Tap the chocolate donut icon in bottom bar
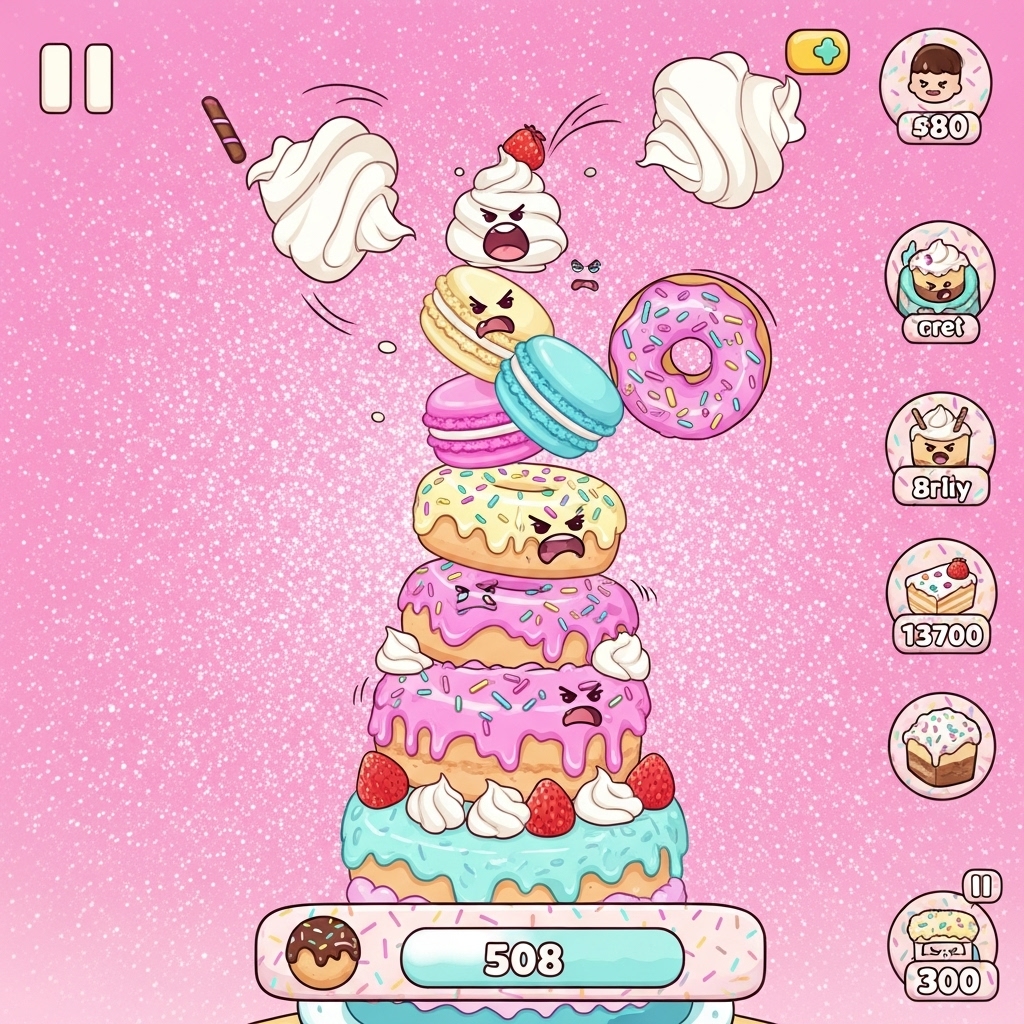 323,952
